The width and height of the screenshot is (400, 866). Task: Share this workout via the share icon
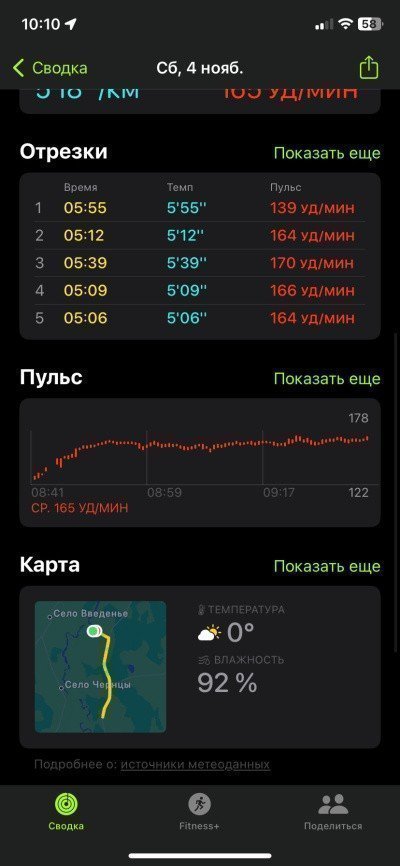(x=369, y=68)
